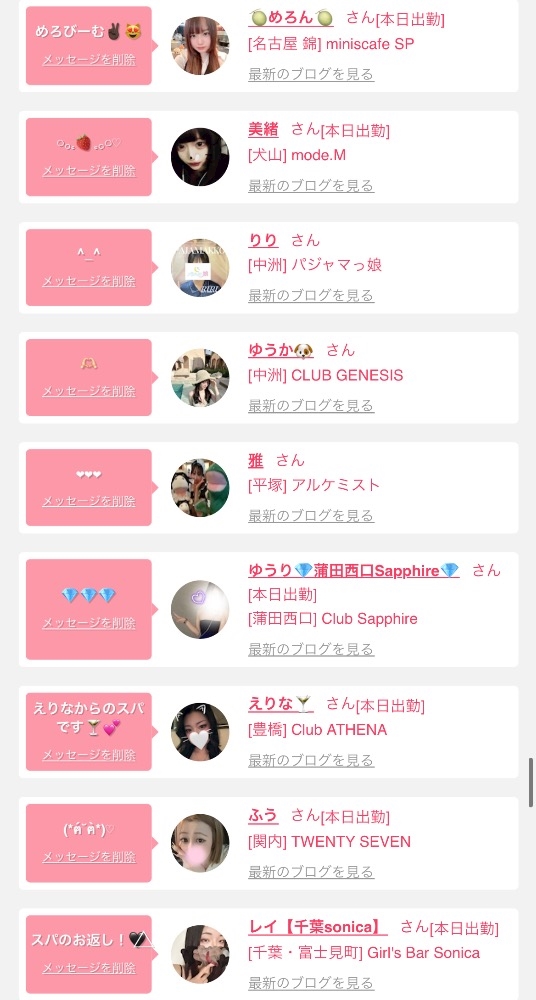View latest blog of 雅
The image size is (536, 1000).
(311, 515)
